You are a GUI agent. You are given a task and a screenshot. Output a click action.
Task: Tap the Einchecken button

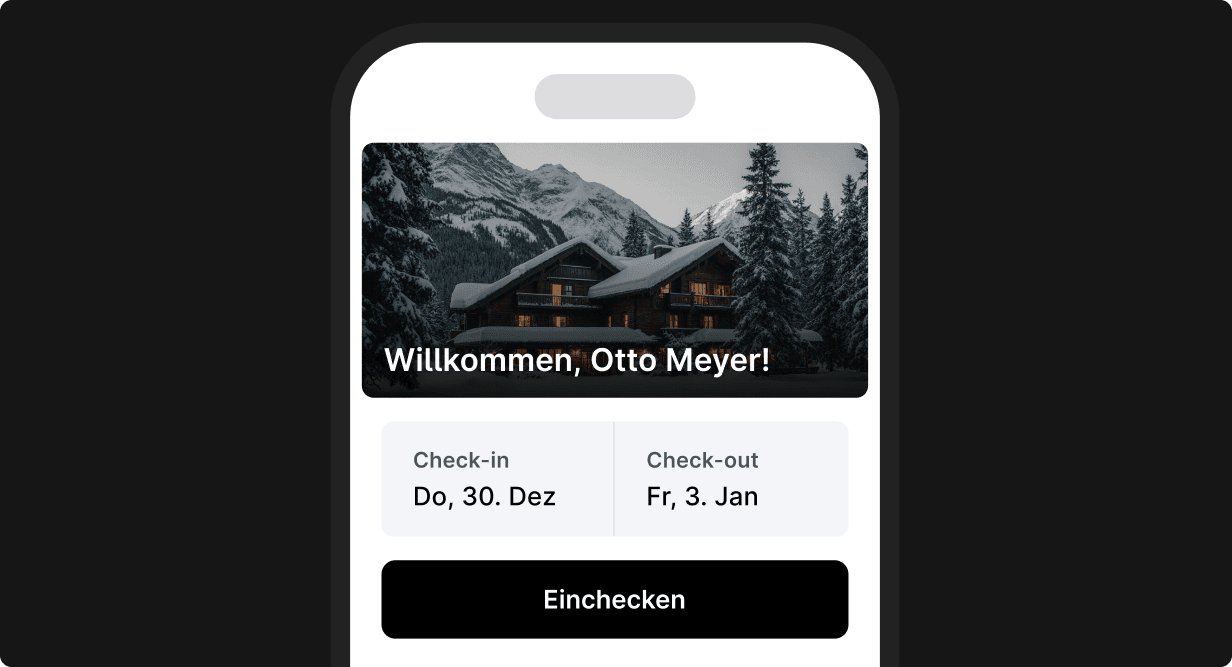(614, 599)
